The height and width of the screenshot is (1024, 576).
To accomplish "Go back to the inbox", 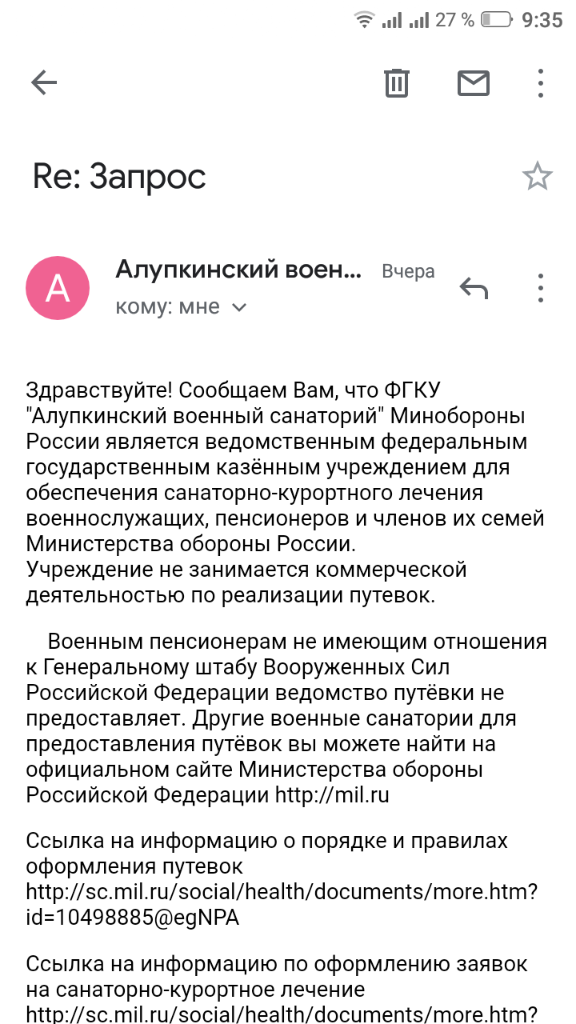I will [x=44, y=84].
